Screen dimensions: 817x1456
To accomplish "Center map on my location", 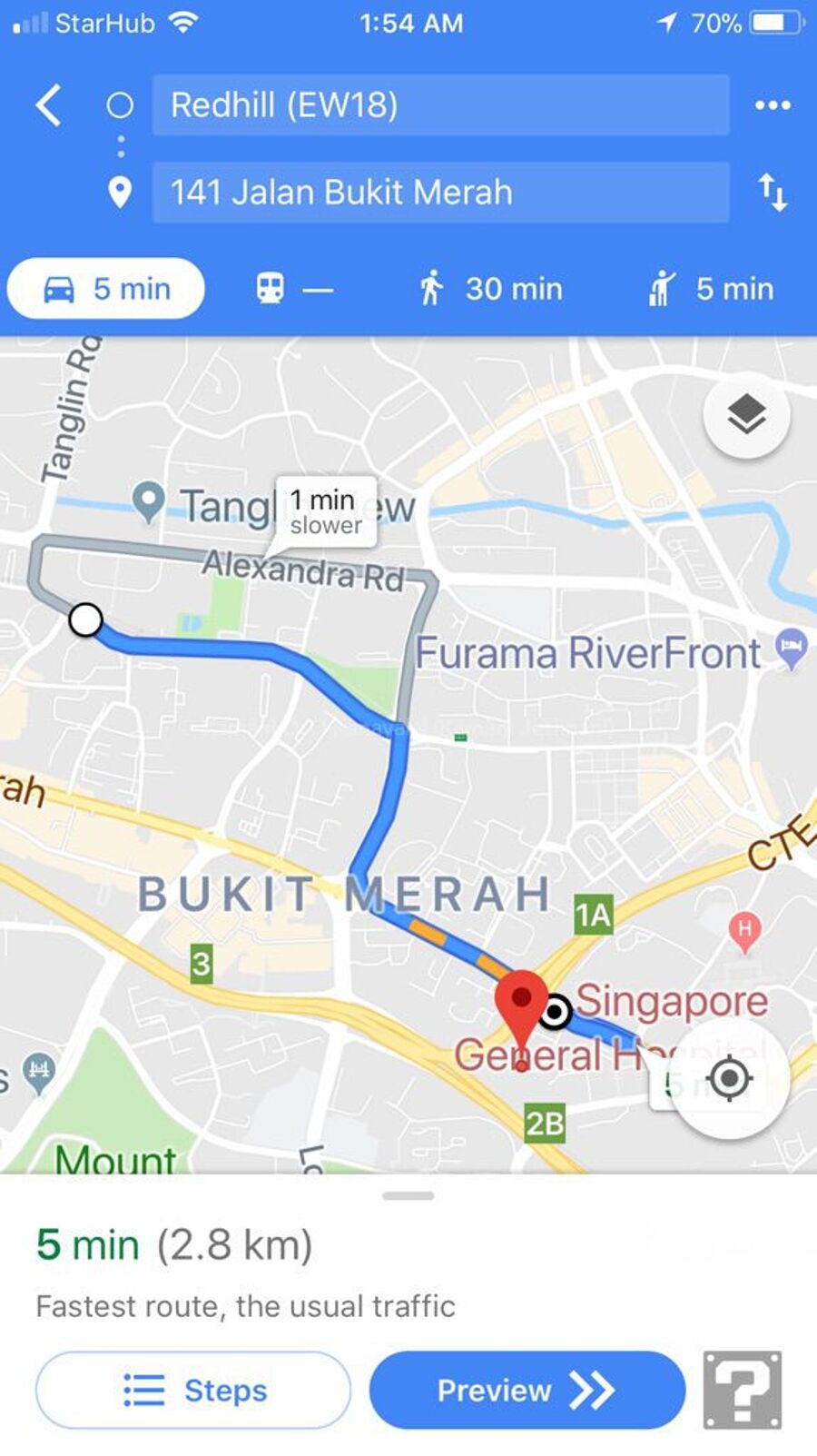I will click(729, 1078).
